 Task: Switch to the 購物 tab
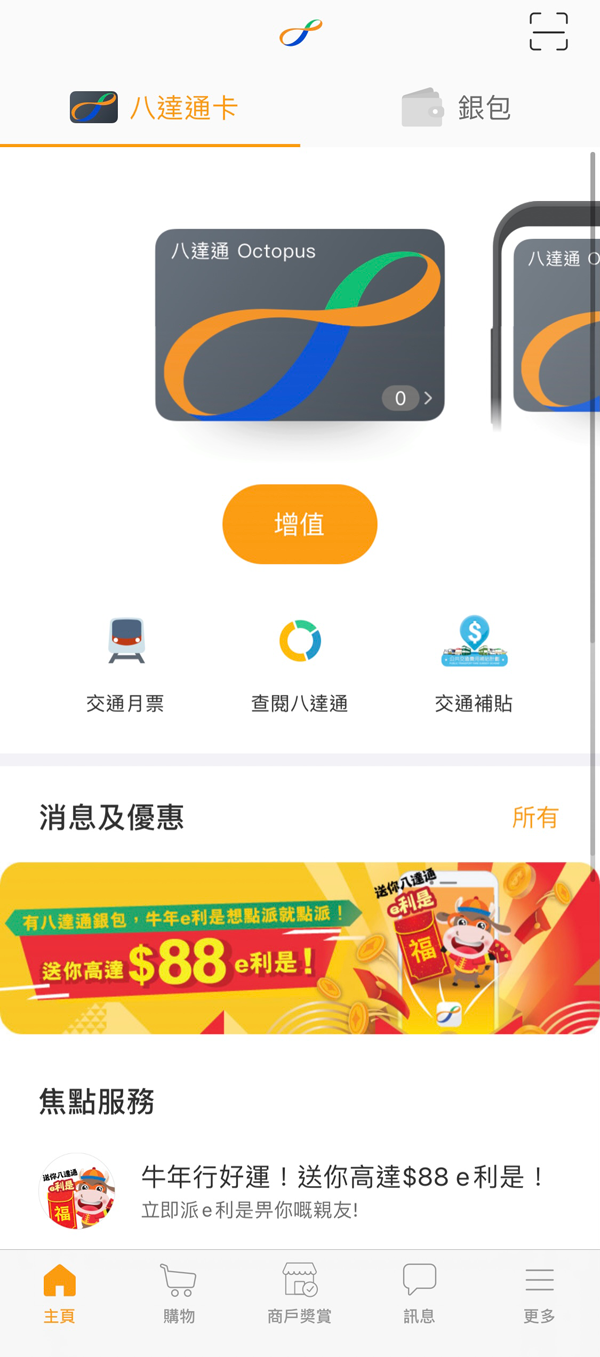[x=179, y=1293]
